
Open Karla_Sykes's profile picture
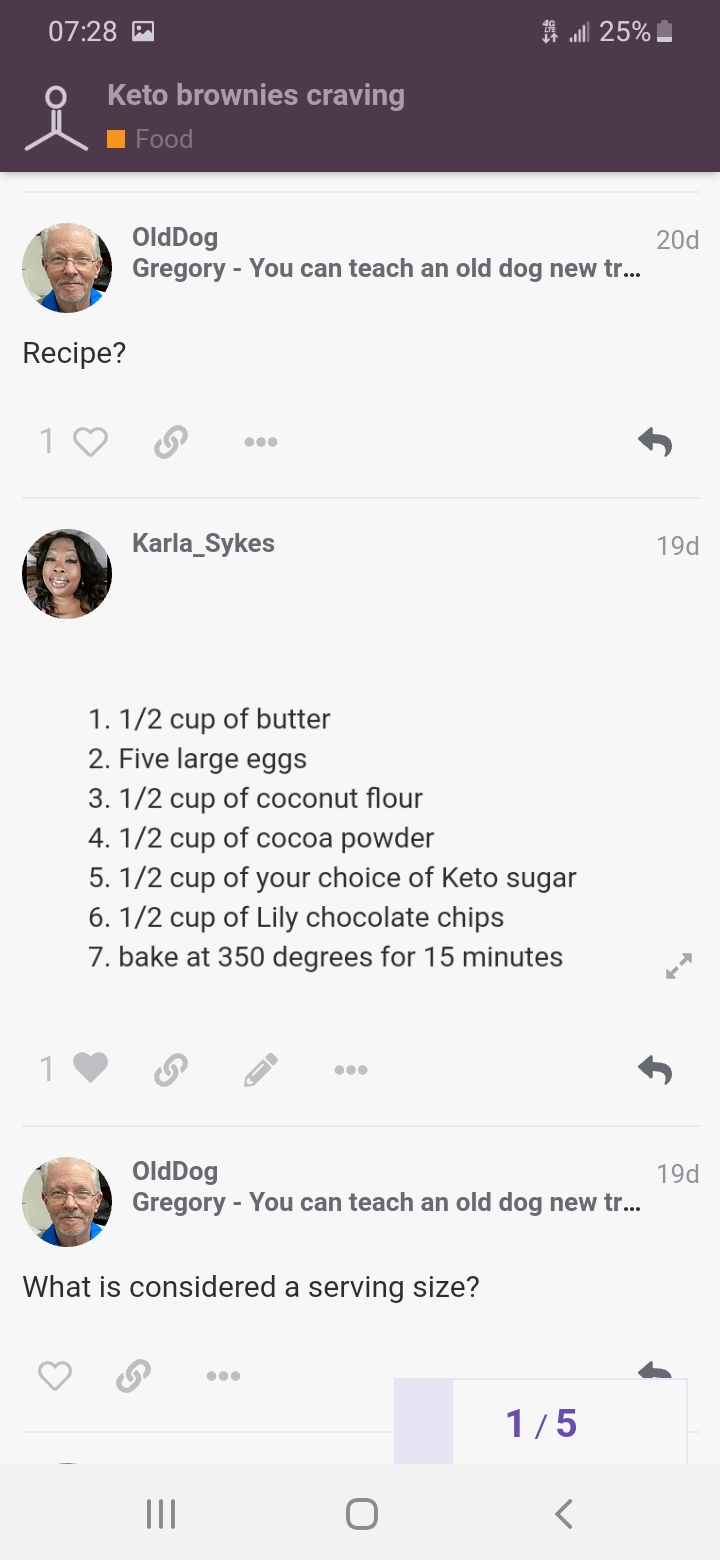(67, 574)
